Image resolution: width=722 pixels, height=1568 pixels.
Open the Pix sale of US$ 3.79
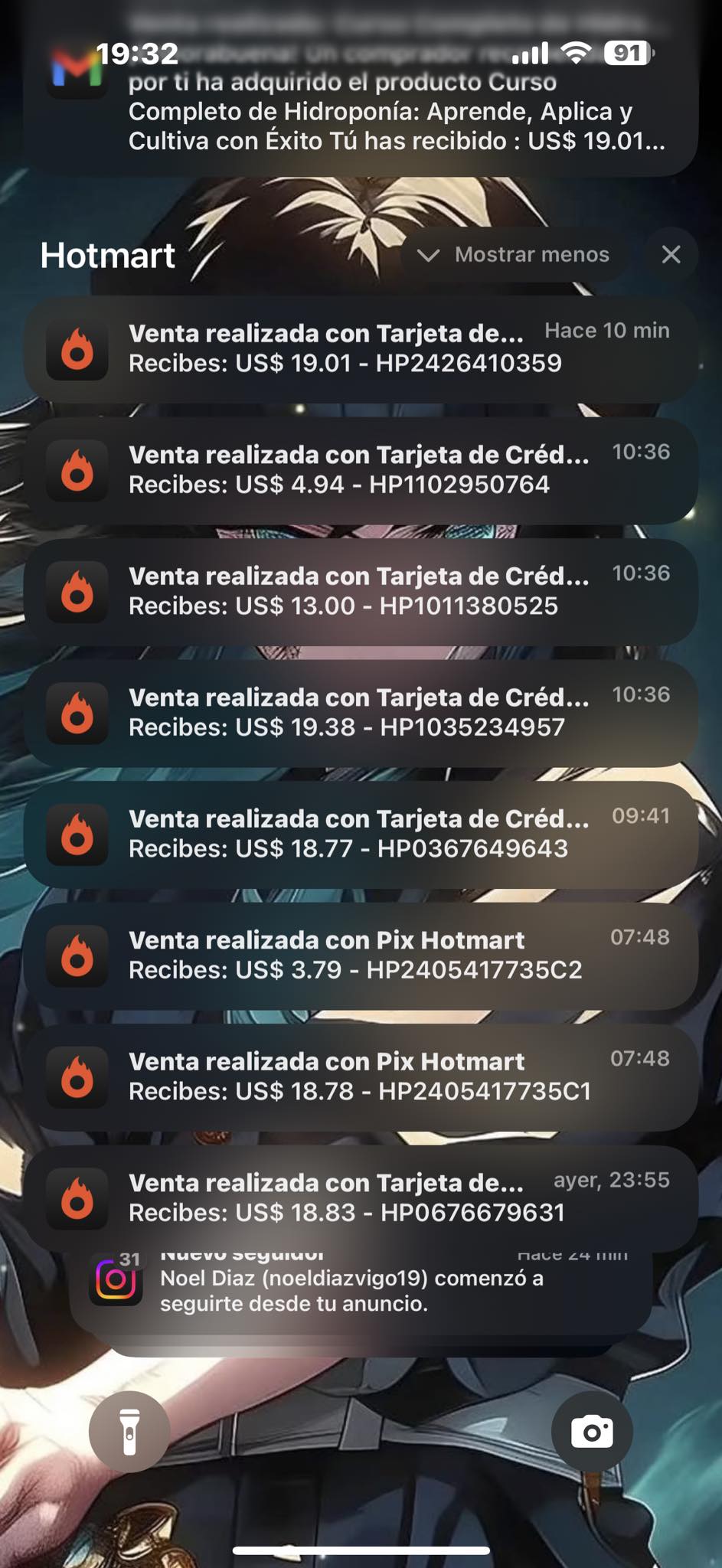pyautogui.click(x=360, y=955)
